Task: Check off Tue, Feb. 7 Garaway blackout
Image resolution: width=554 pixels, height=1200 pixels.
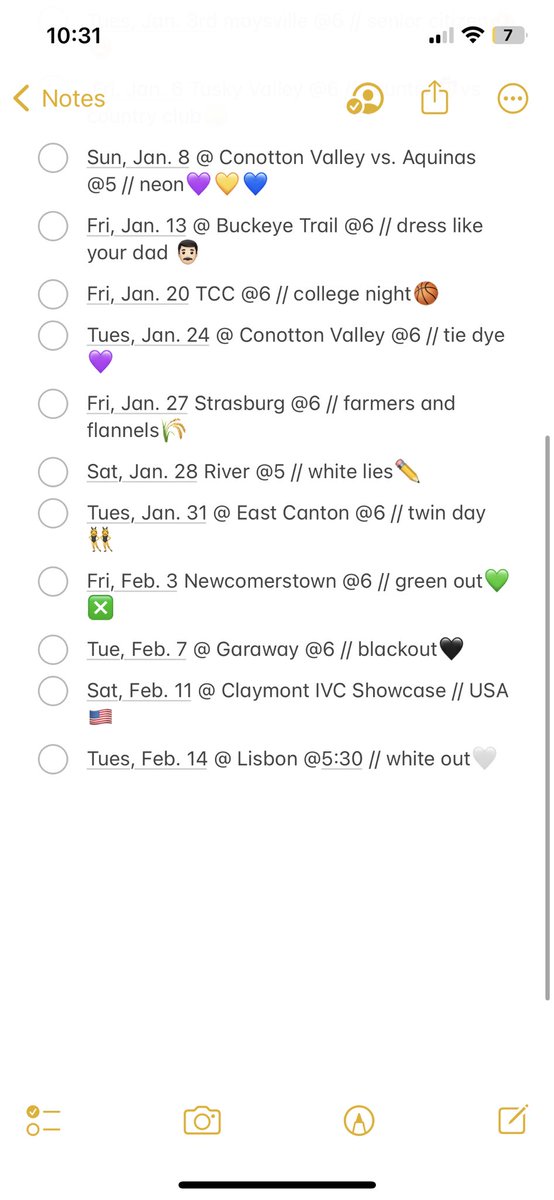Action: [x=52, y=649]
